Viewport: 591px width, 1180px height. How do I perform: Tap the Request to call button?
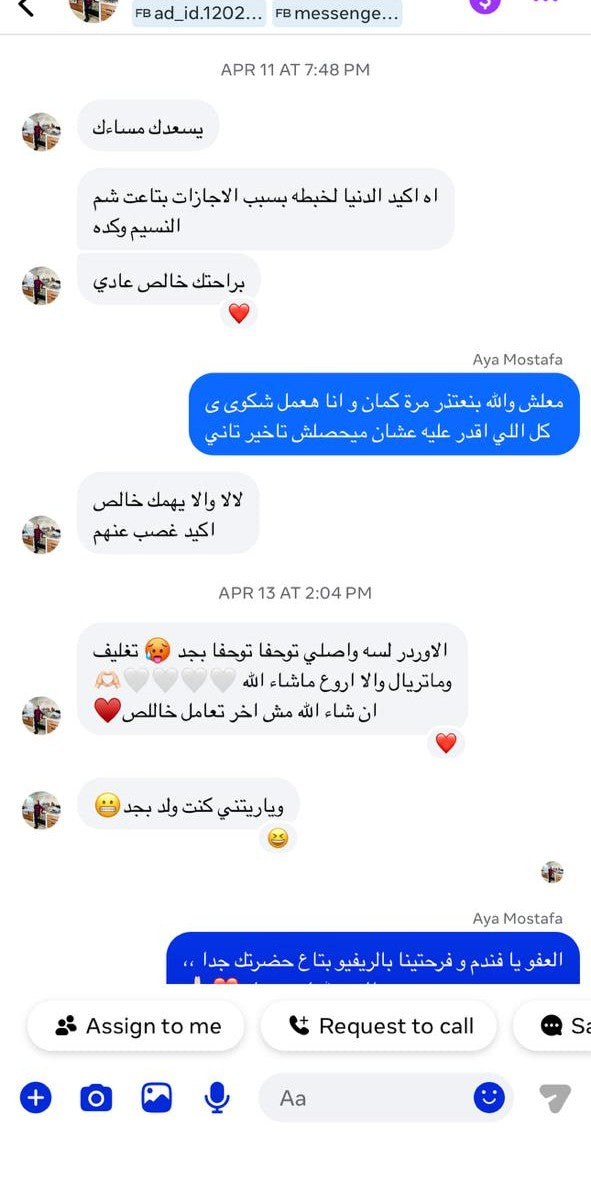click(379, 1026)
